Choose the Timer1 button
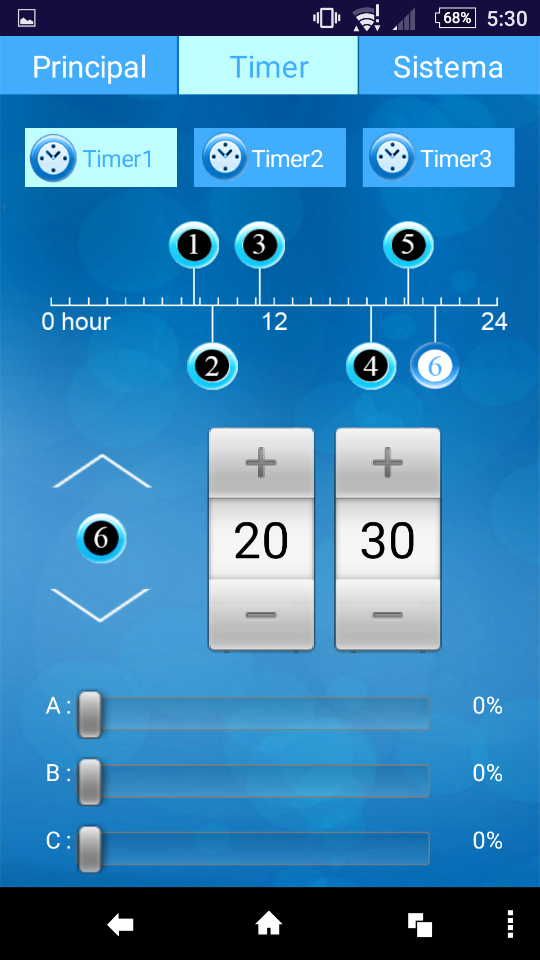 click(101, 157)
